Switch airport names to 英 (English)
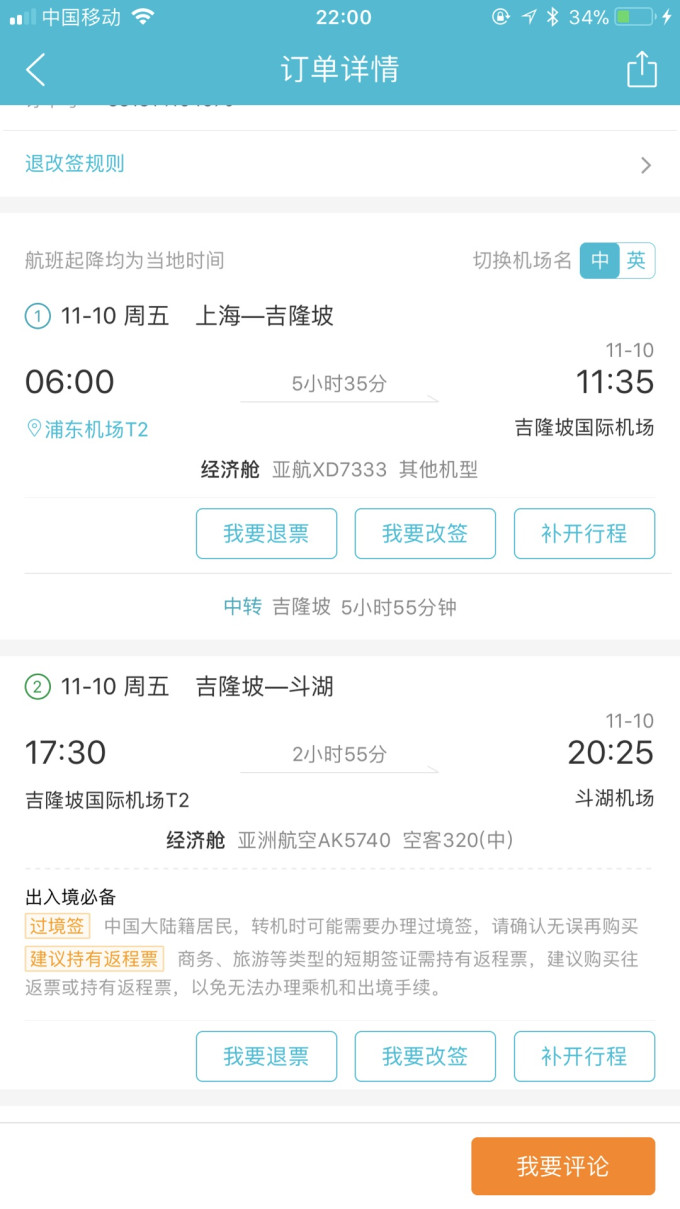Viewport: 680px width, 1209px height. coord(637,261)
